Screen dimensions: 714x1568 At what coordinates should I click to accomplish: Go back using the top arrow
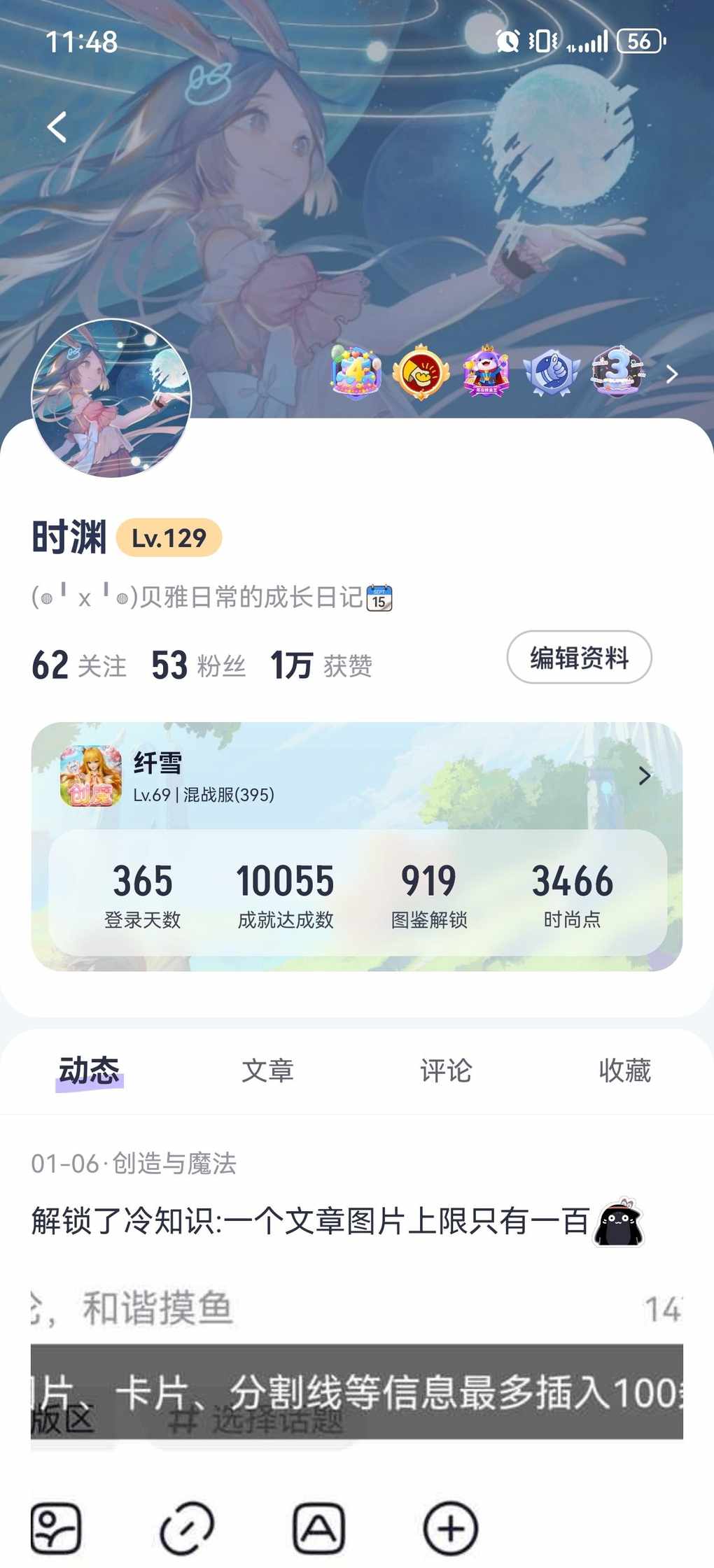pos(57,127)
